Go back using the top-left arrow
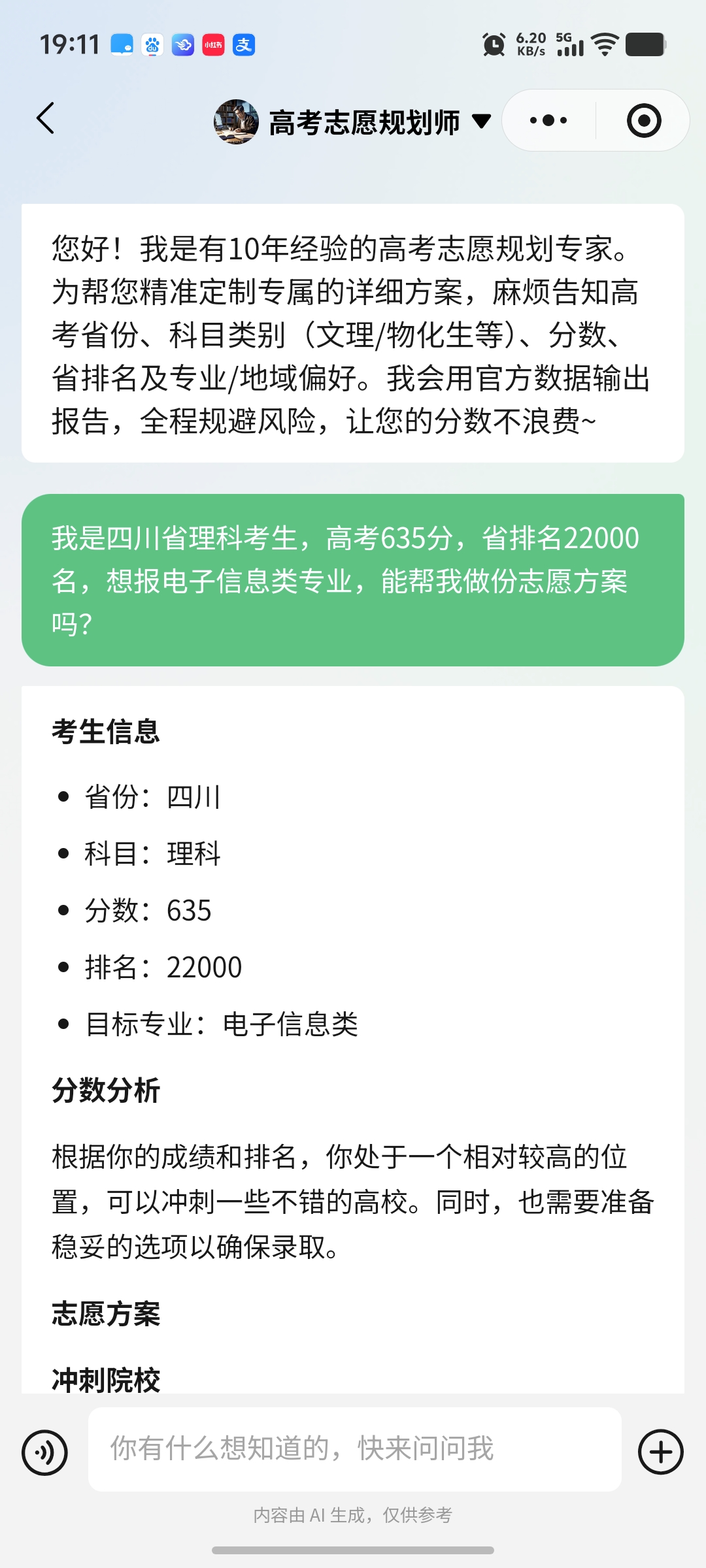The width and height of the screenshot is (706, 1568). point(46,119)
